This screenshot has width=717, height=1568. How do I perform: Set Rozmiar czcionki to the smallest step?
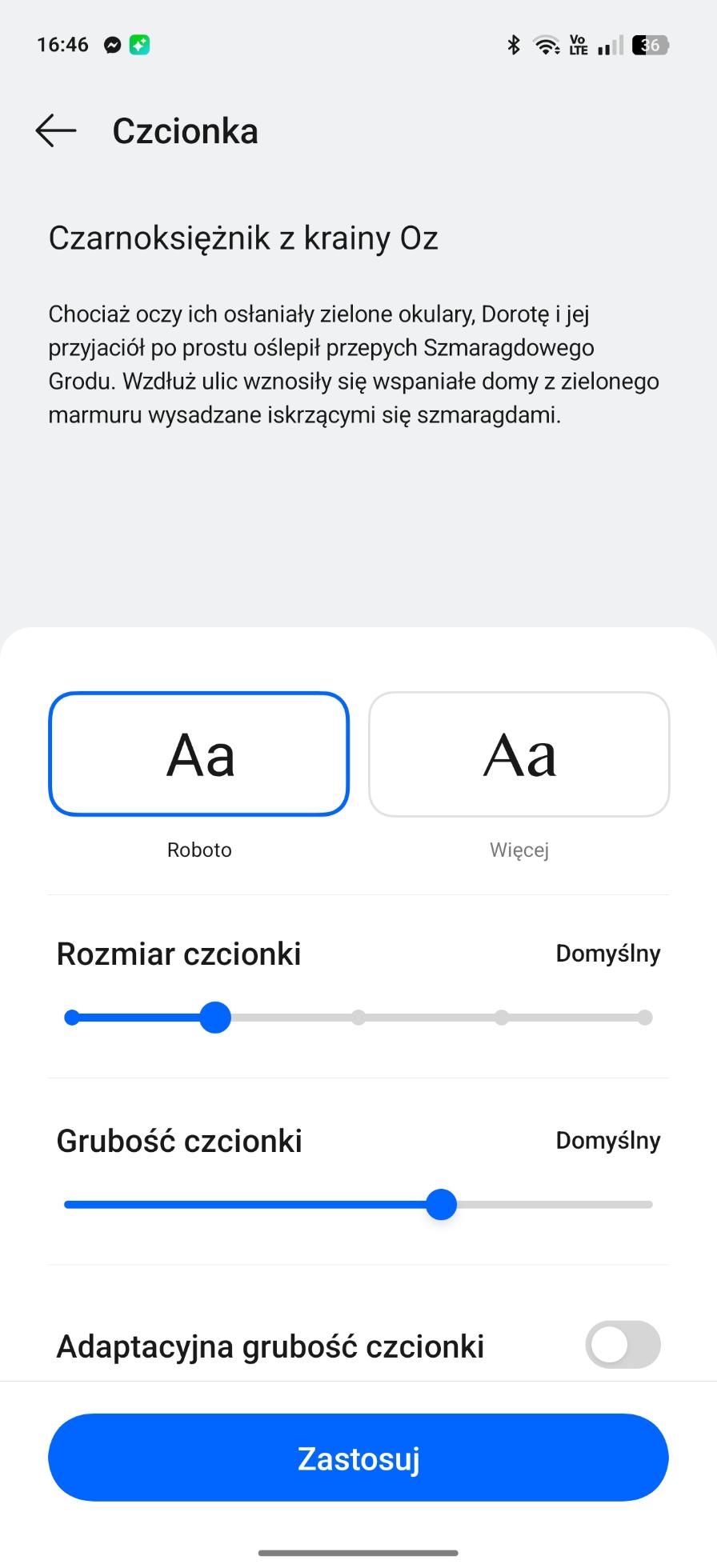pyautogui.click(x=72, y=1018)
